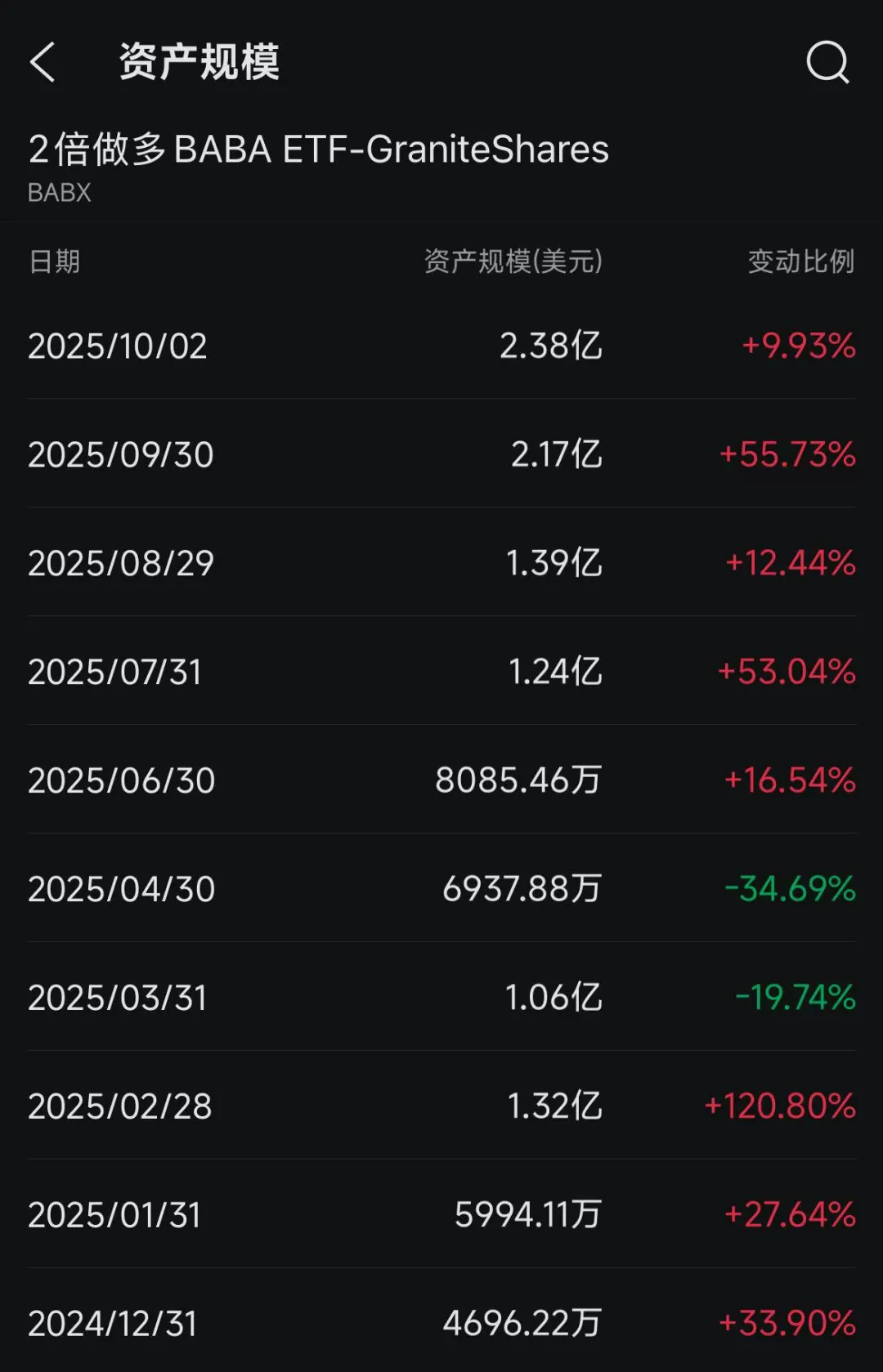Open the search icon
Viewport: 883px width, 1372px height.
[827, 62]
